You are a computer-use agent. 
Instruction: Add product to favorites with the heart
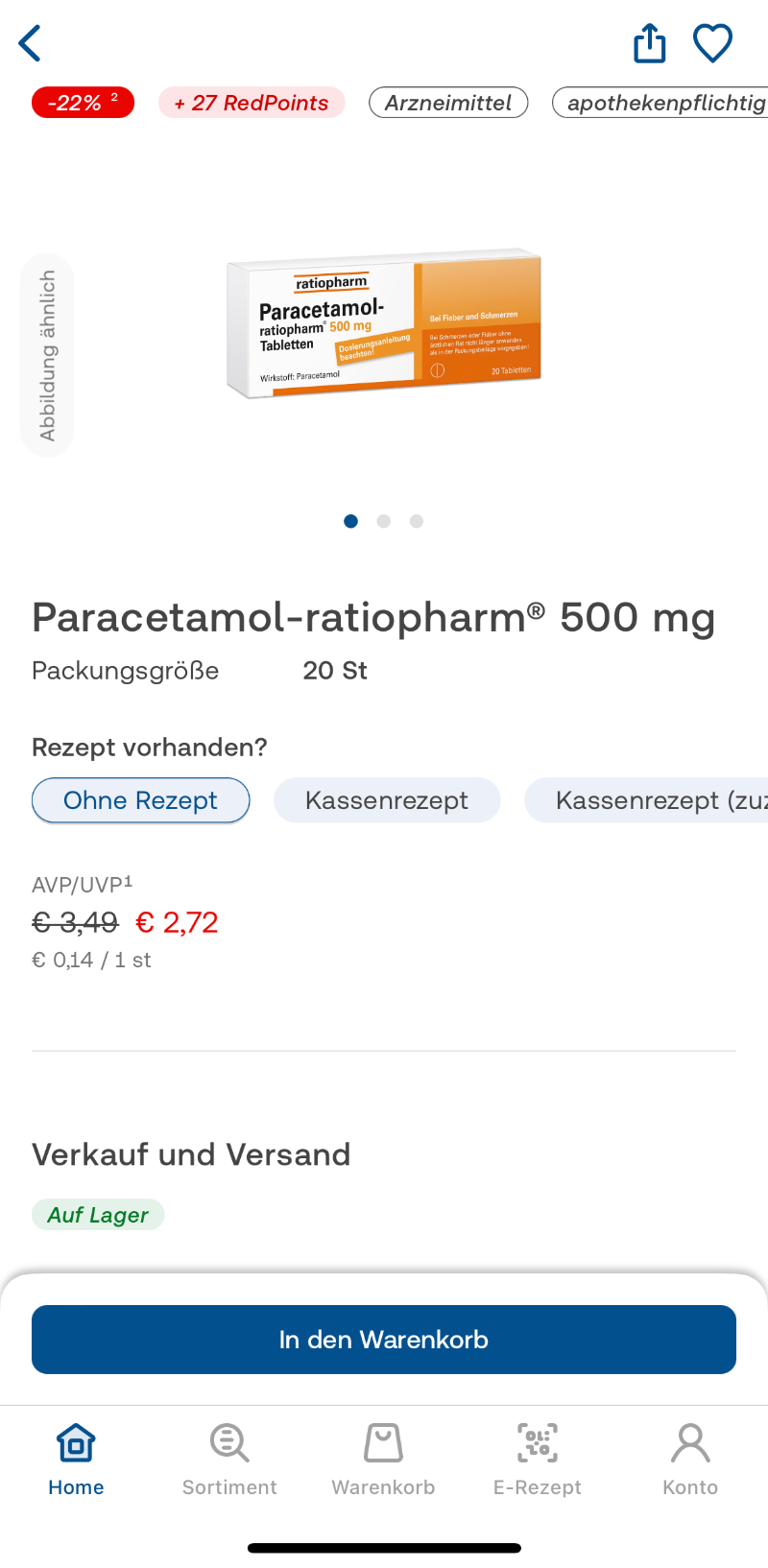713,43
